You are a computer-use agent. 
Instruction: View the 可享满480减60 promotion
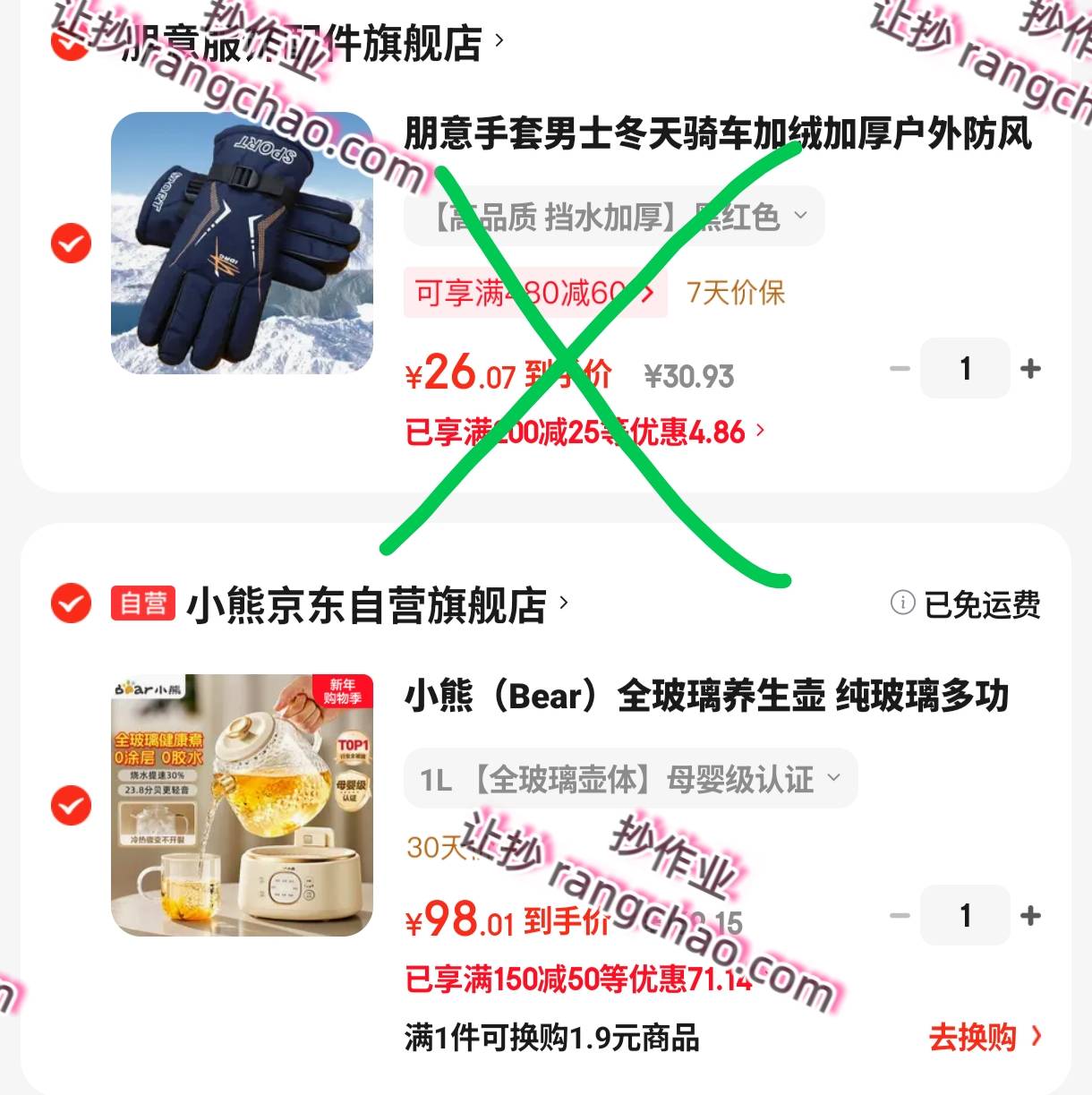535,292
